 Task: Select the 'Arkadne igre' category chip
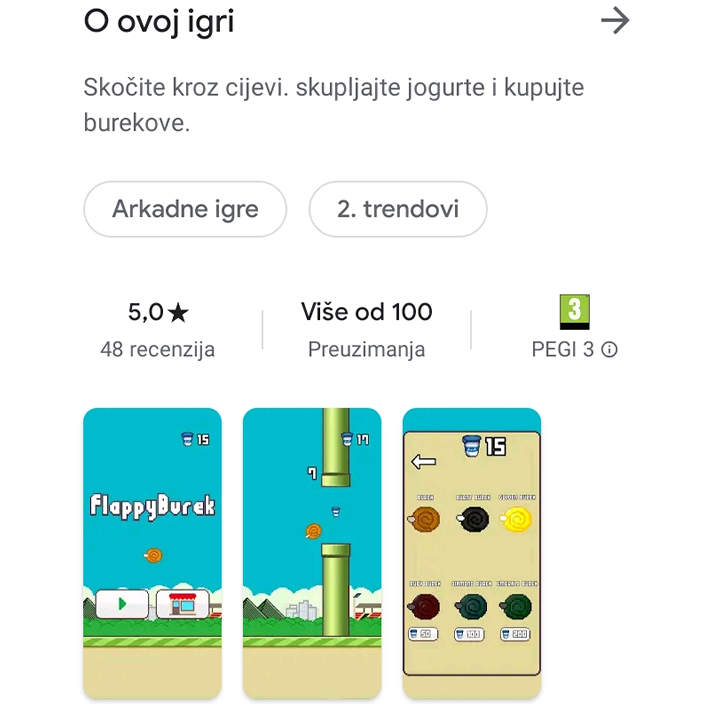(185, 209)
